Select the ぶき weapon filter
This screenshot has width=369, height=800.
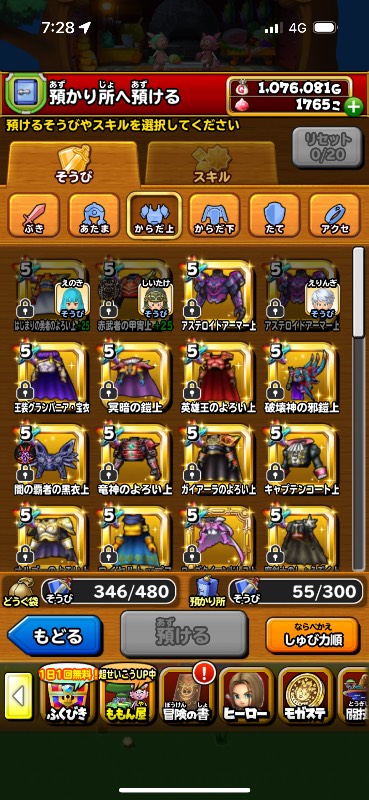pos(34,215)
